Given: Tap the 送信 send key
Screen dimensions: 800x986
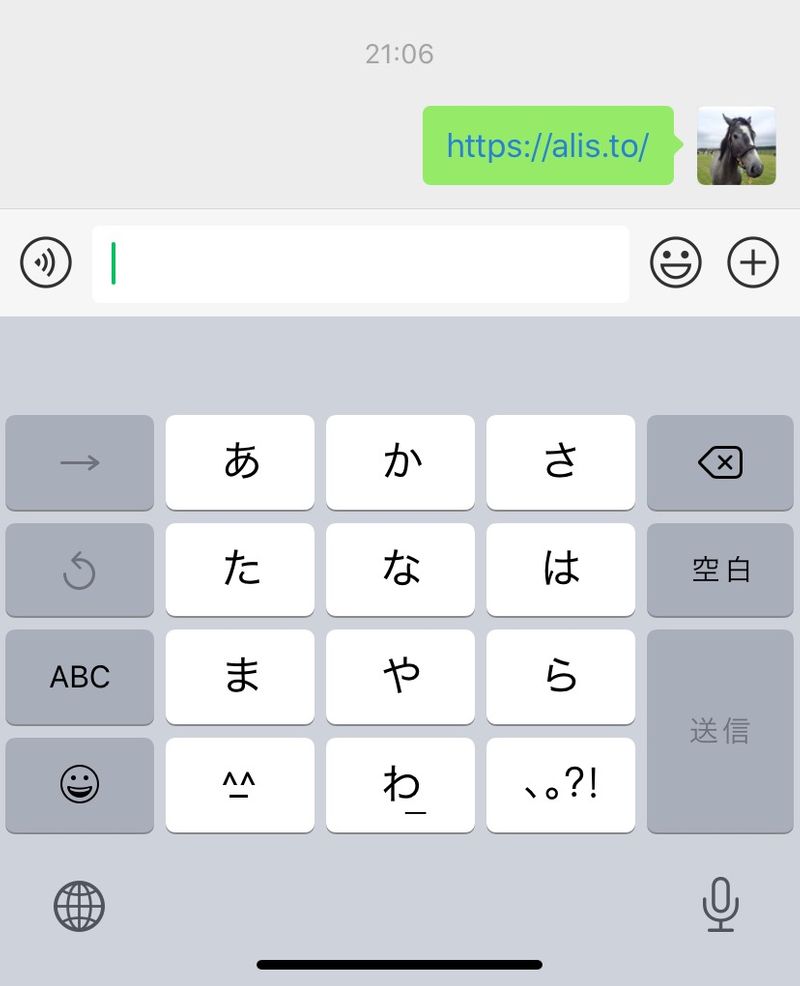Looking at the screenshot, I should click(720, 731).
